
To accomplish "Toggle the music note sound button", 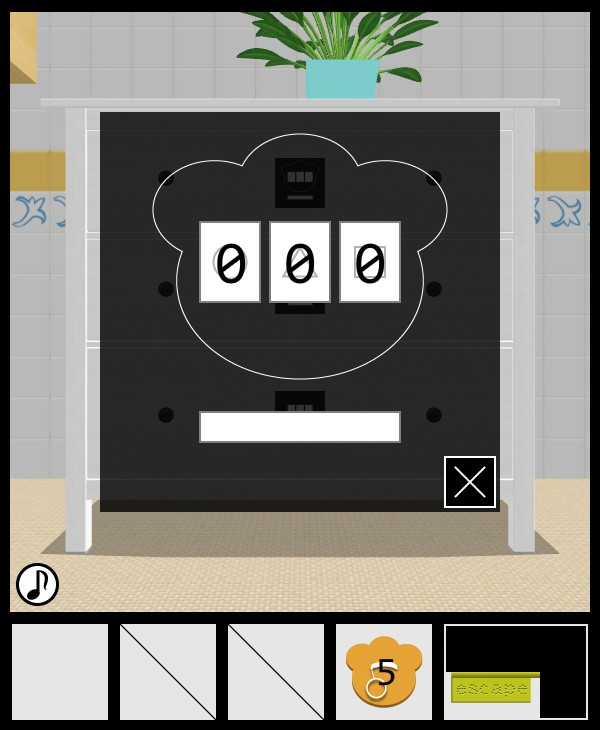I will pyautogui.click(x=37, y=584).
